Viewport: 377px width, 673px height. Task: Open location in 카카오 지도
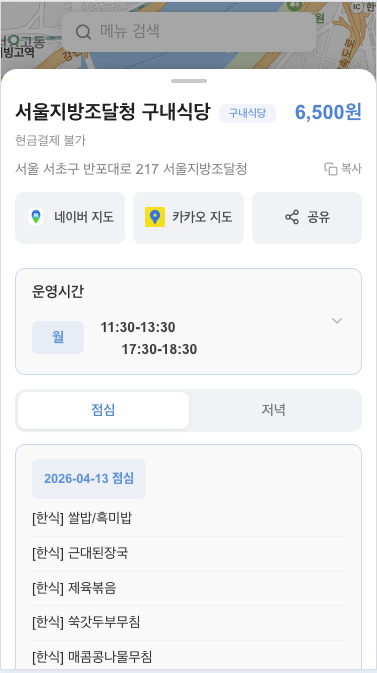pyautogui.click(x=188, y=218)
